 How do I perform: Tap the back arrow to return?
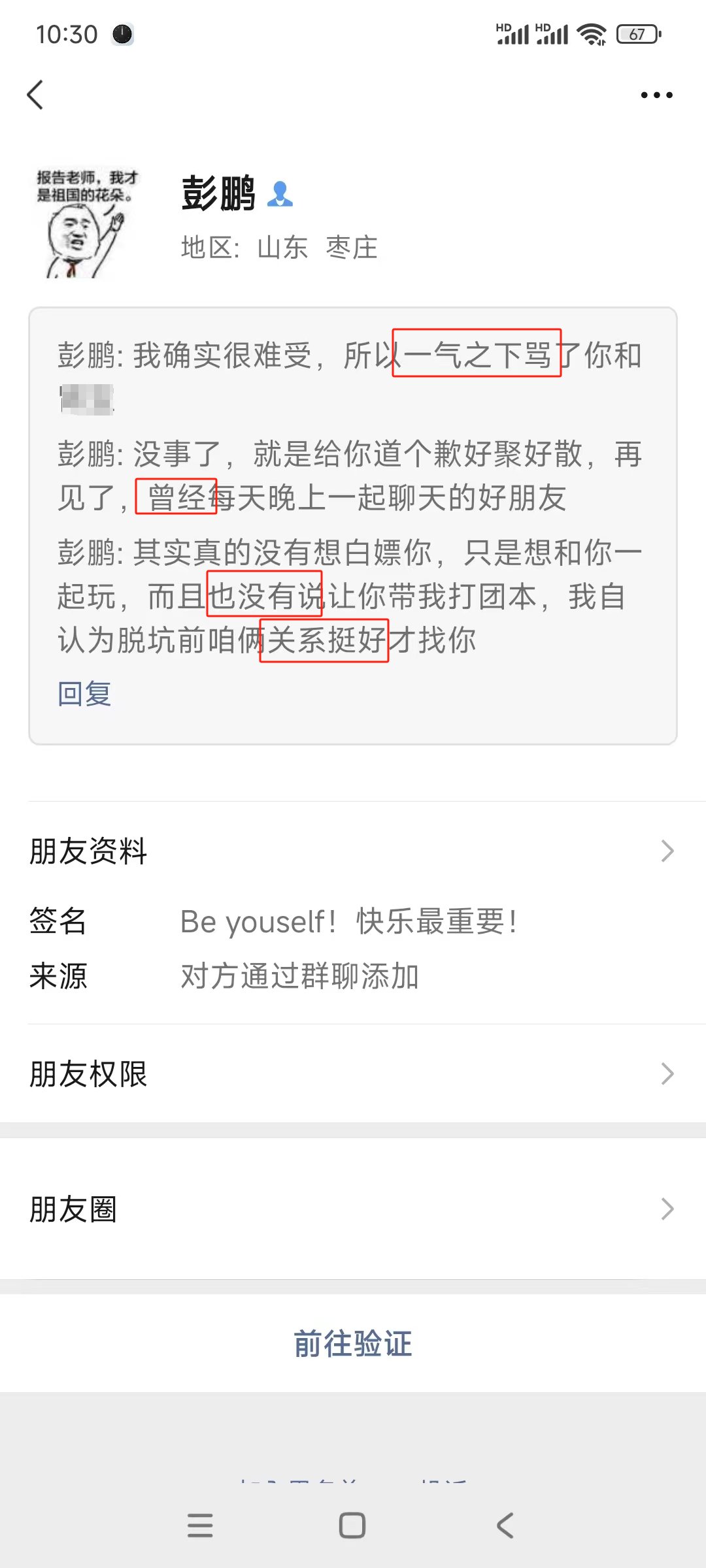pyautogui.click(x=36, y=95)
